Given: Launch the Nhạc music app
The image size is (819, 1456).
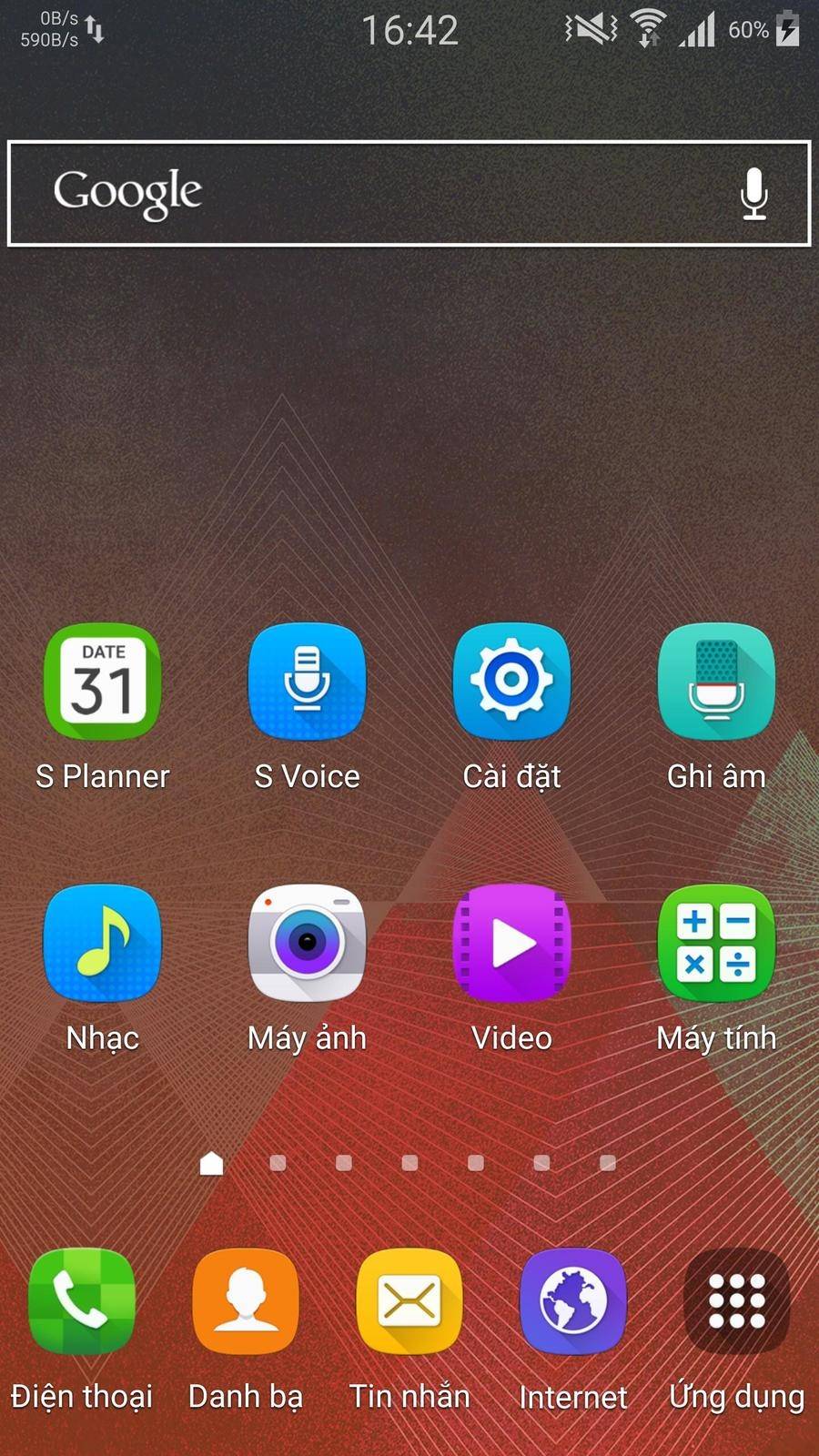Looking at the screenshot, I should (103, 944).
